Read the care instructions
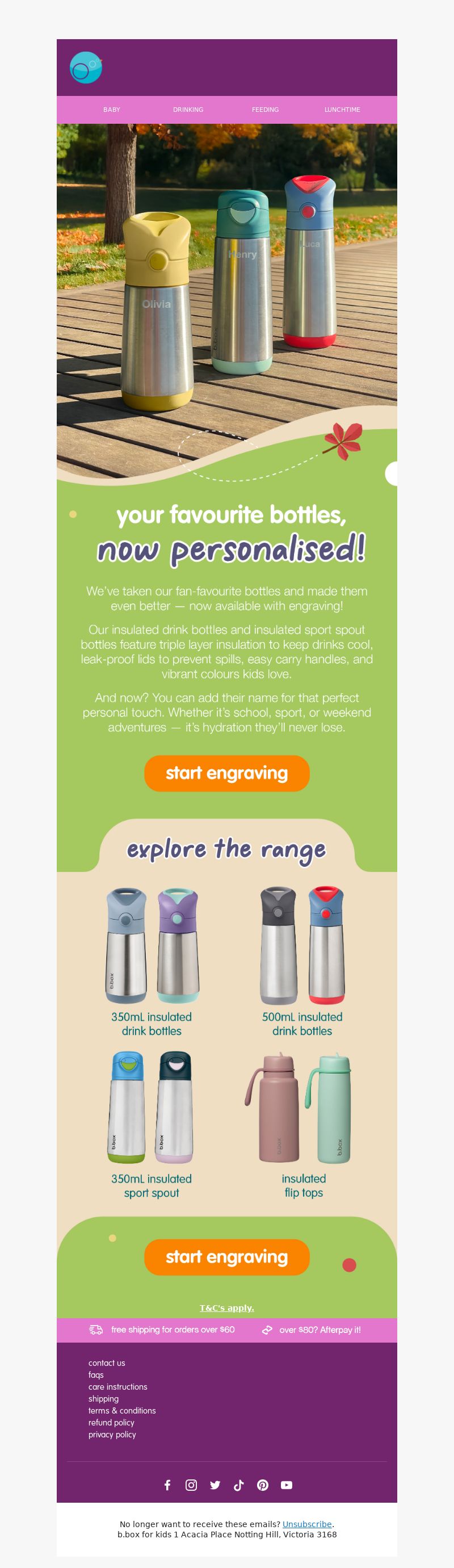This screenshot has height=1568, width=454. click(x=117, y=1386)
